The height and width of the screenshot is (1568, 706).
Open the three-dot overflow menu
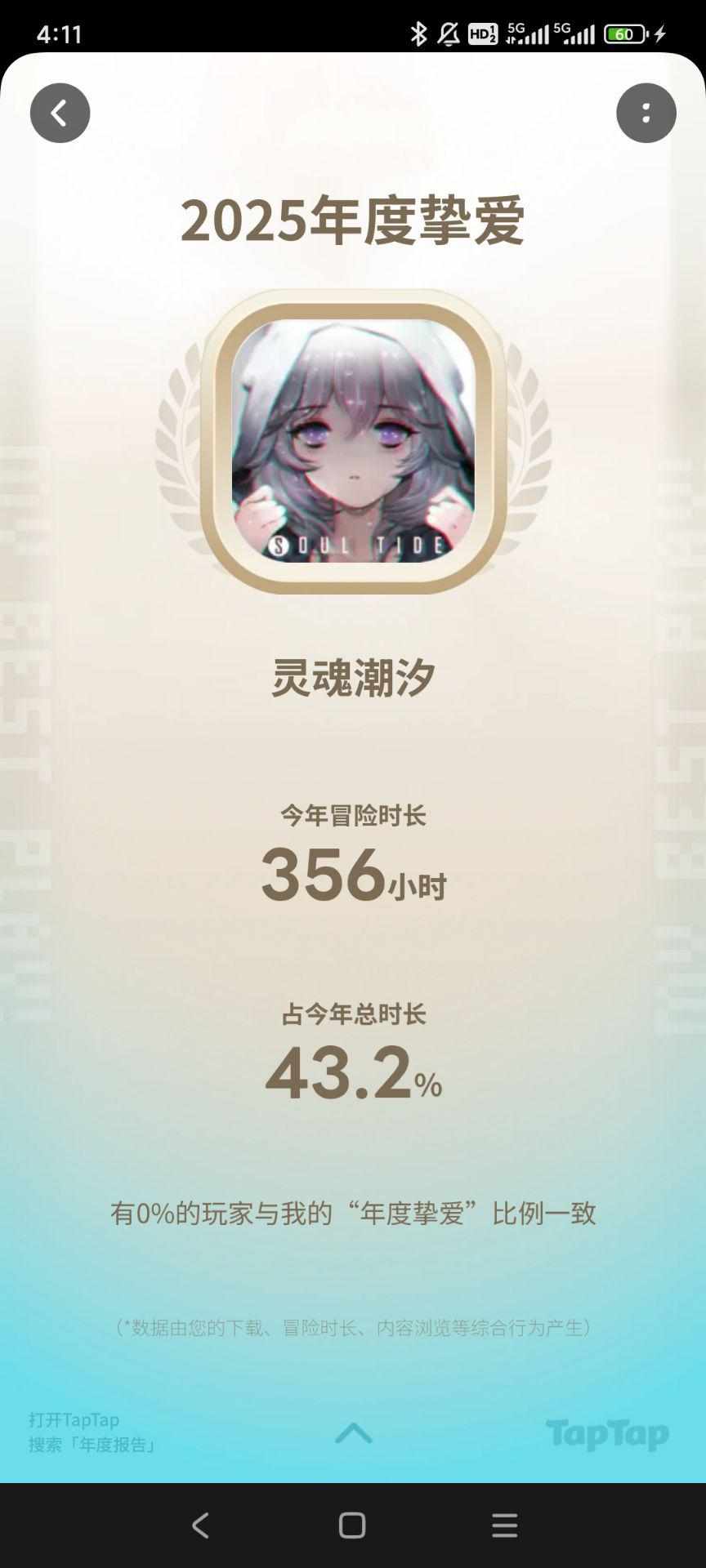[x=646, y=113]
